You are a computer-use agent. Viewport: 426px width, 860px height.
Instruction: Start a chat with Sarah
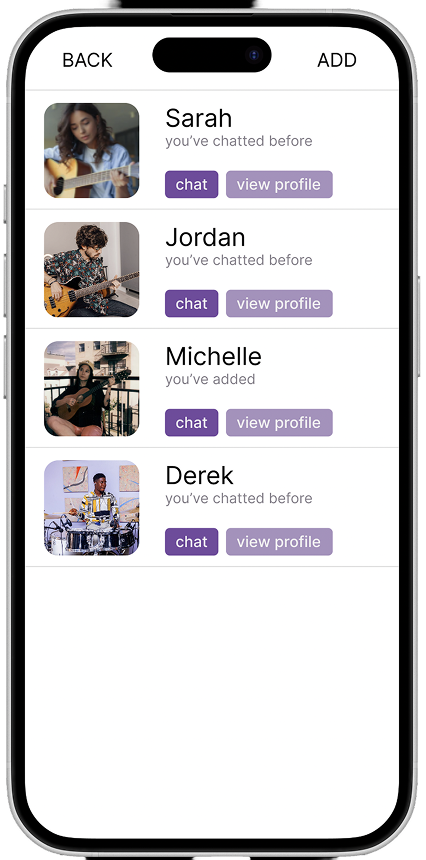tap(191, 184)
